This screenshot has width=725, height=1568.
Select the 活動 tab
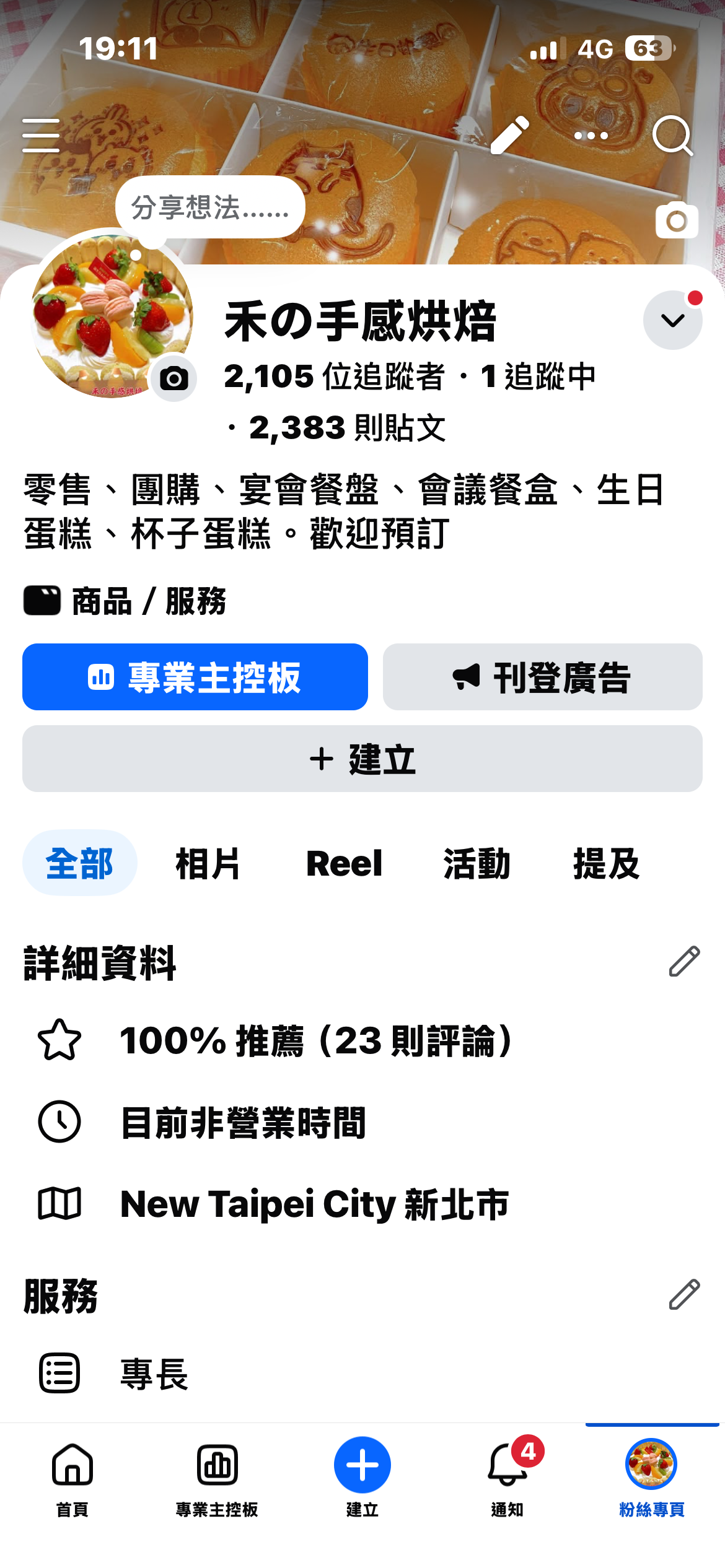477,863
